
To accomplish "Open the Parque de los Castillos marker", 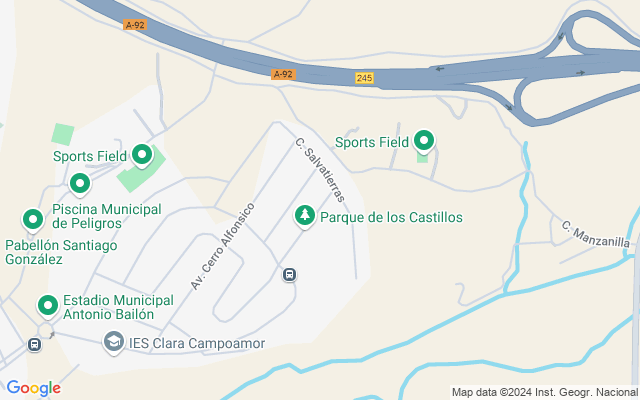I will coord(305,215).
